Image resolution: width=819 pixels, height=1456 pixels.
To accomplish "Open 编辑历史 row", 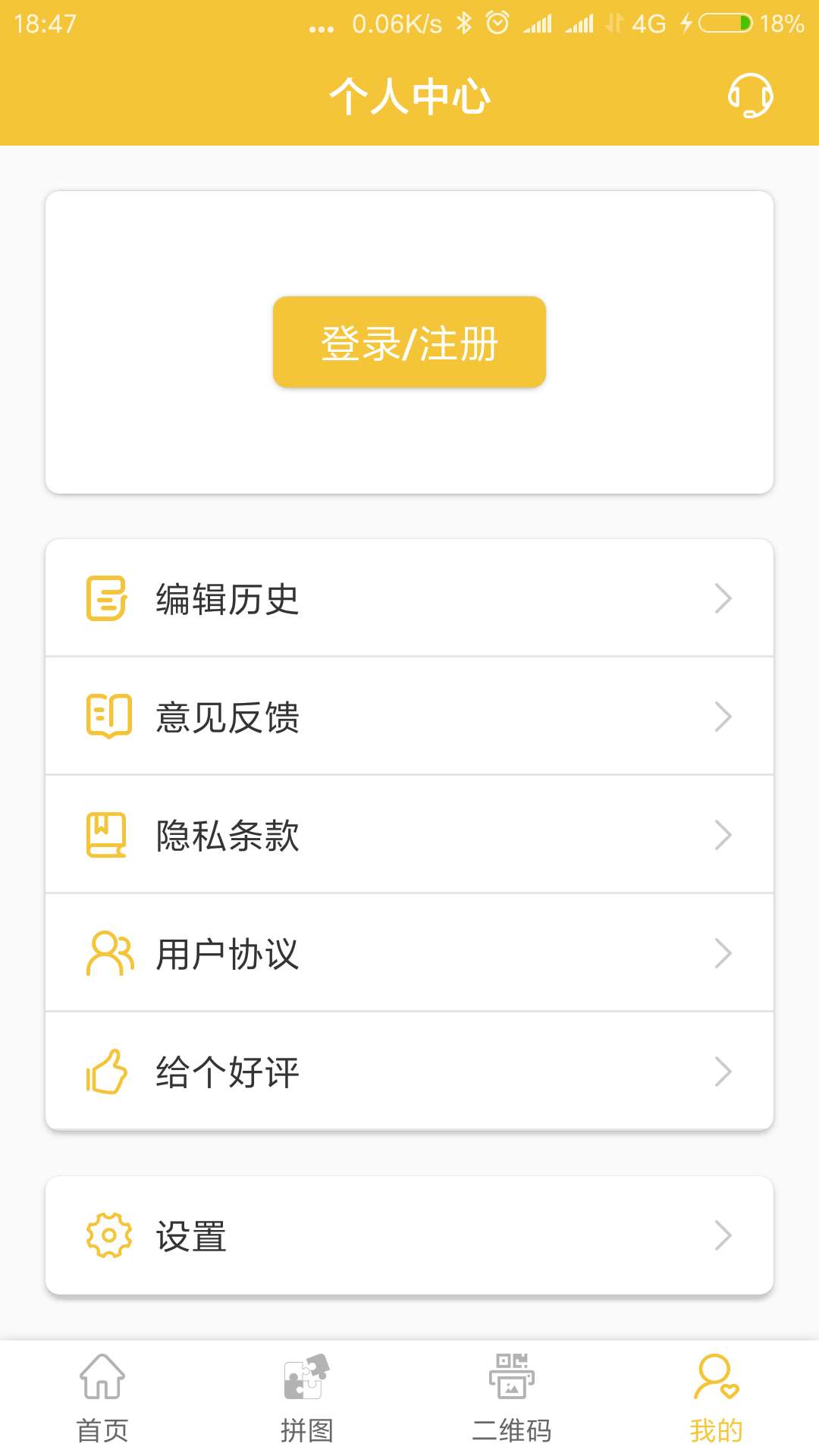I will coord(409,598).
